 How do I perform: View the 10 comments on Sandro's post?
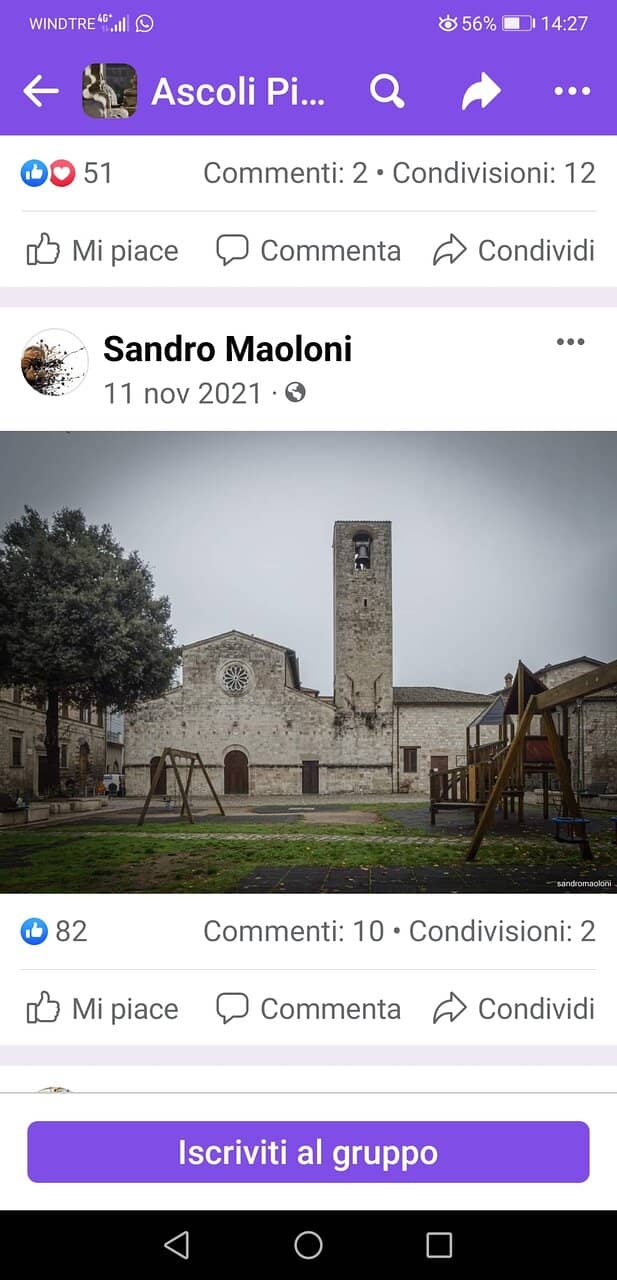pyautogui.click(x=293, y=931)
